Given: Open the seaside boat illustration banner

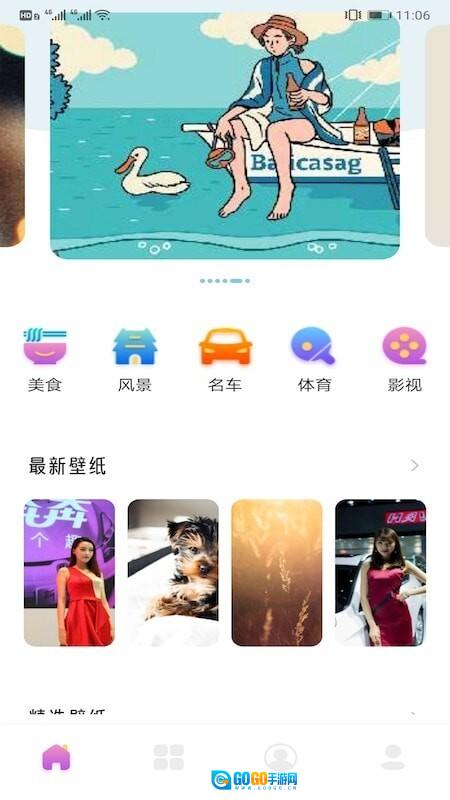Looking at the screenshot, I should (224, 136).
